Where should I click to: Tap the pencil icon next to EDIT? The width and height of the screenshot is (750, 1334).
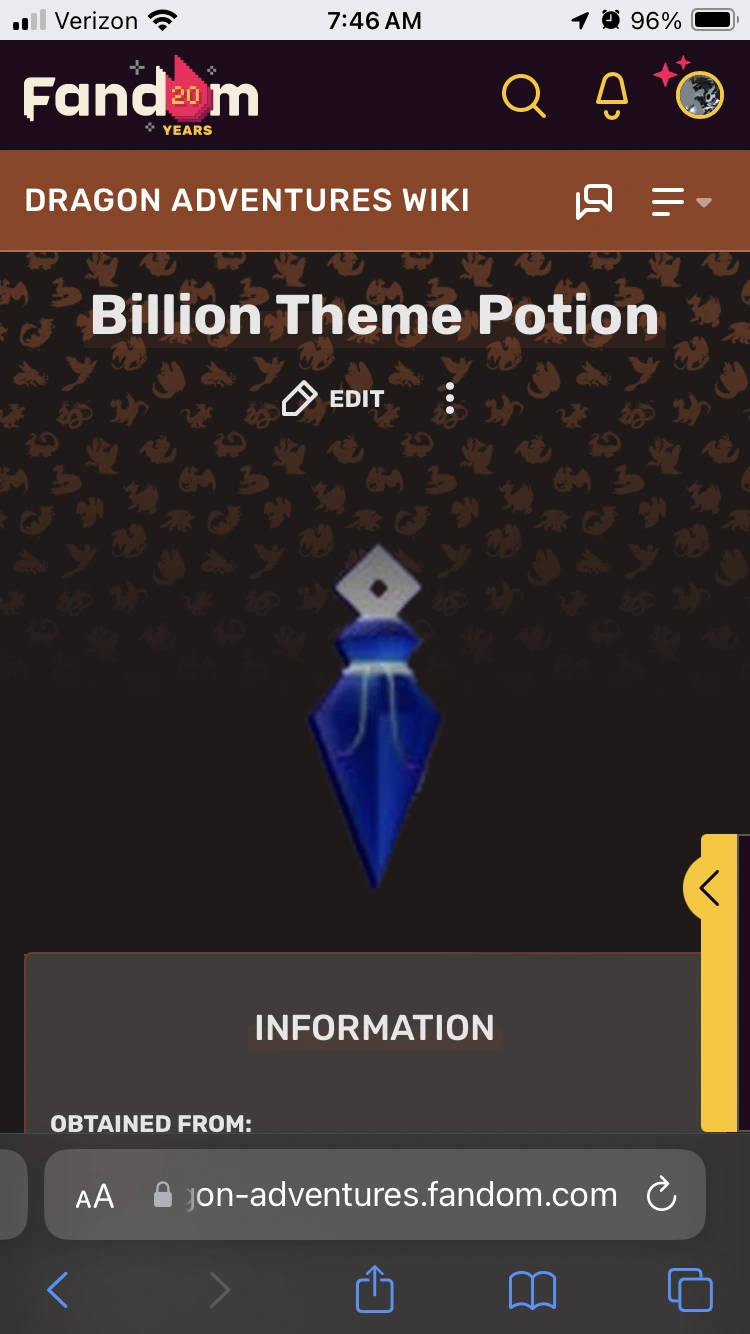pyautogui.click(x=298, y=398)
